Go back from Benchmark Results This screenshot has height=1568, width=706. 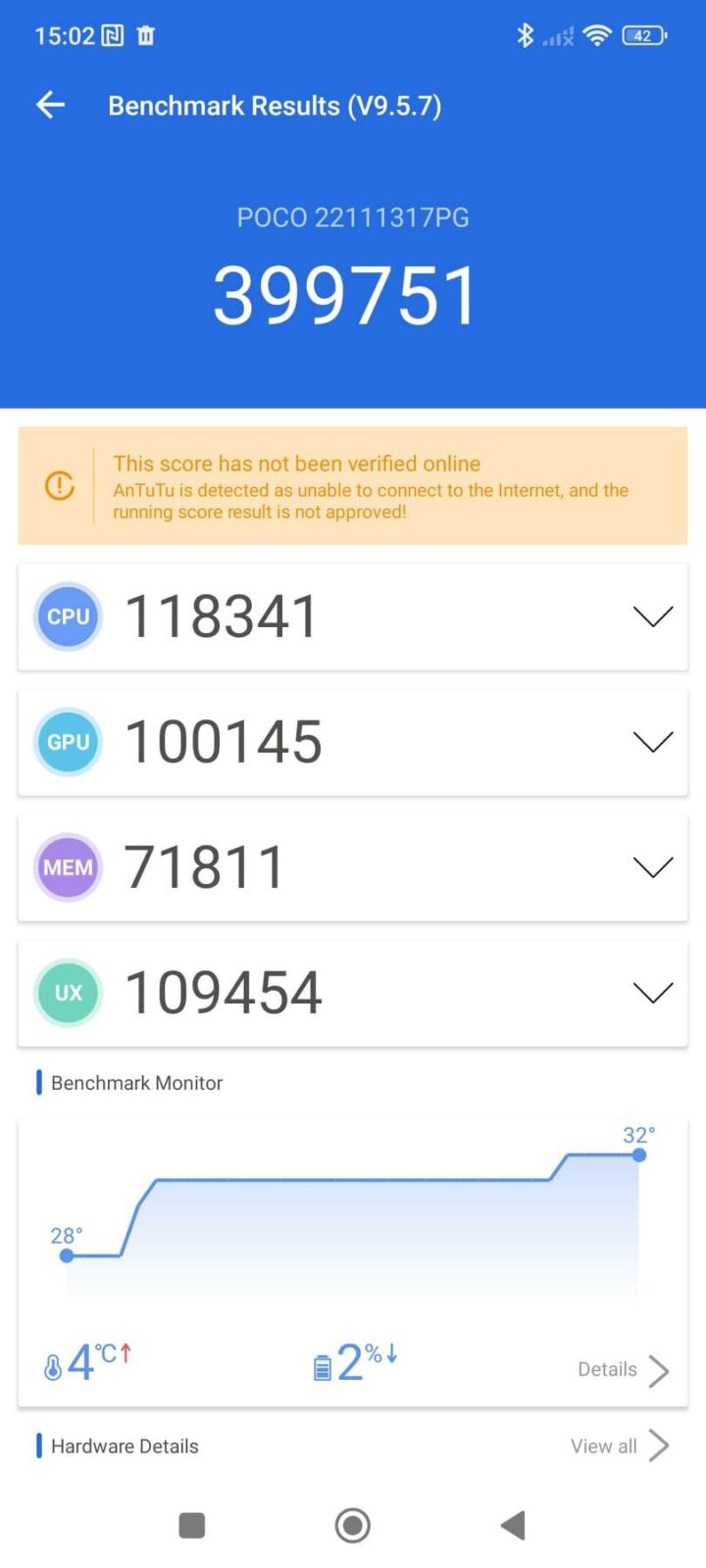[x=50, y=105]
